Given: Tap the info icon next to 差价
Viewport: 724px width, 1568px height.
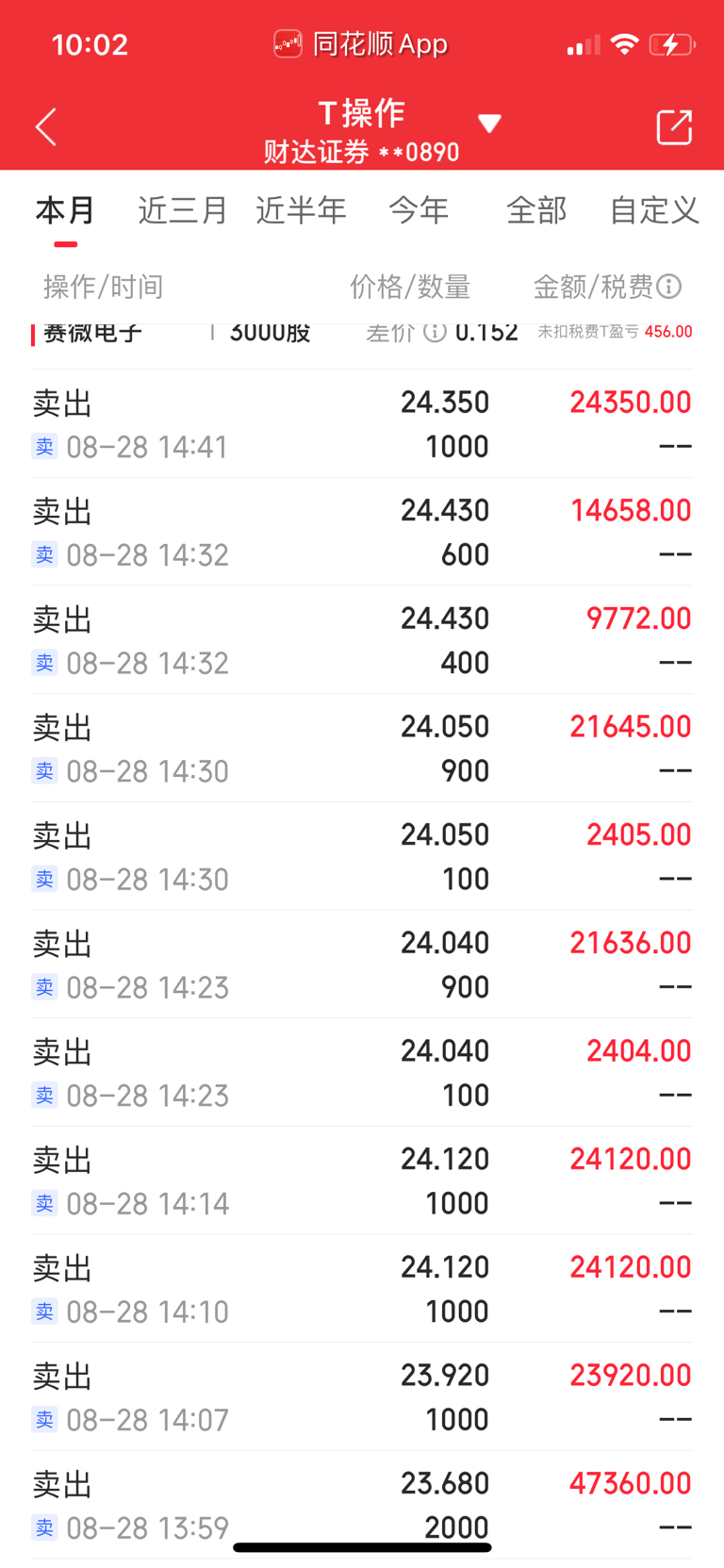Looking at the screenshot, I should [x=435, y=332].
